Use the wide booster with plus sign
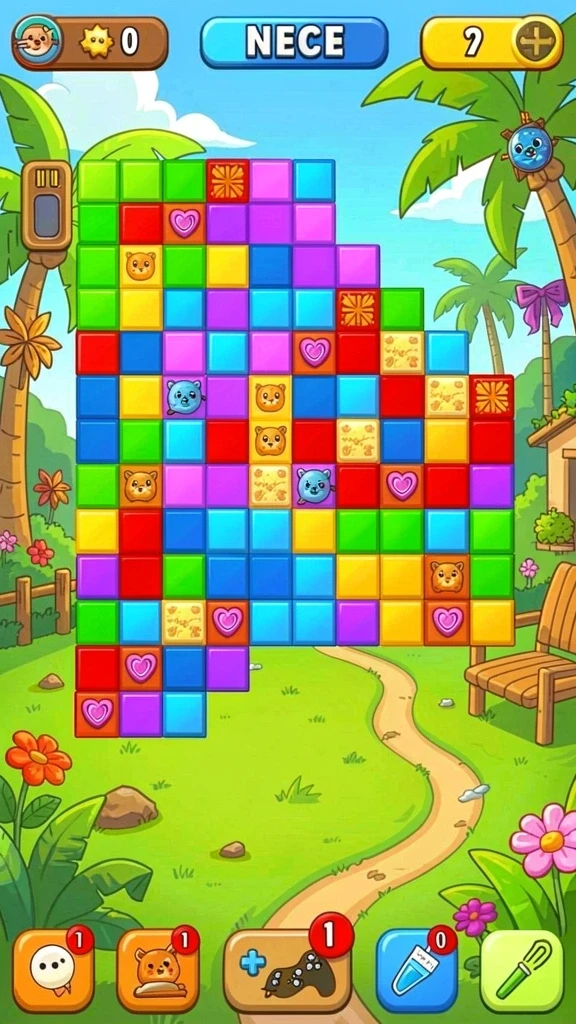 click(287, 970)
